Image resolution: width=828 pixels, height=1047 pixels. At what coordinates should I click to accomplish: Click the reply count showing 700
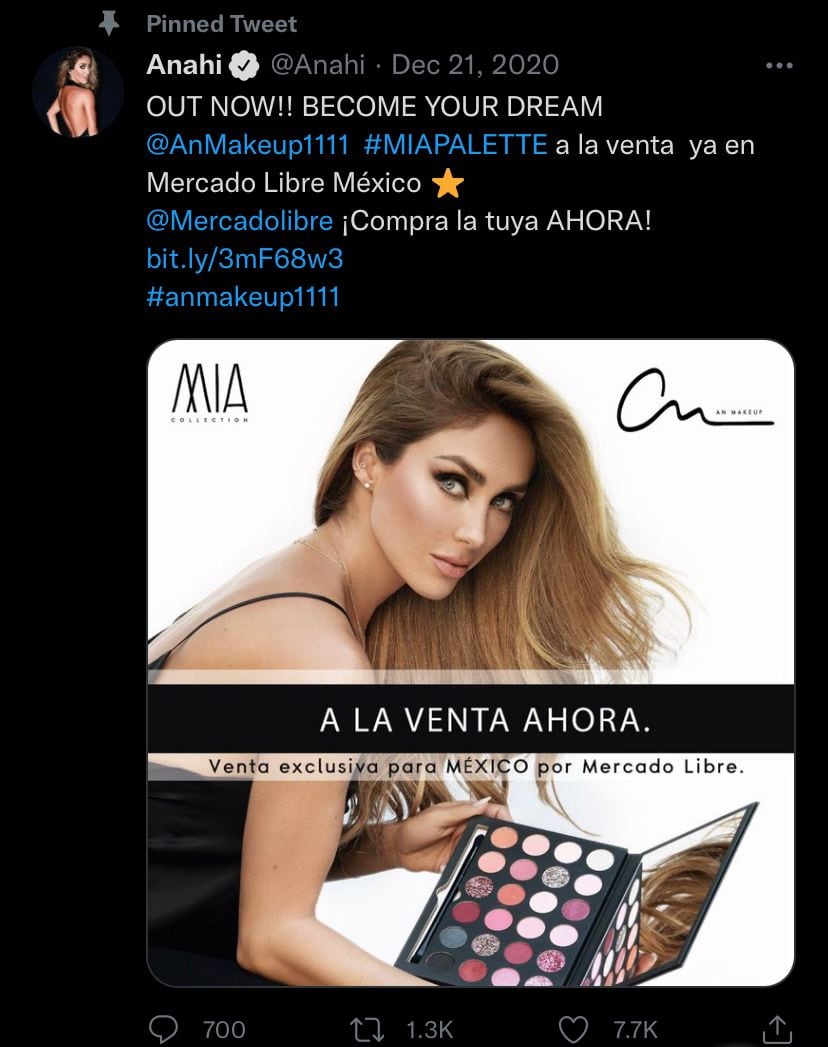click(x=224, y=1026)
